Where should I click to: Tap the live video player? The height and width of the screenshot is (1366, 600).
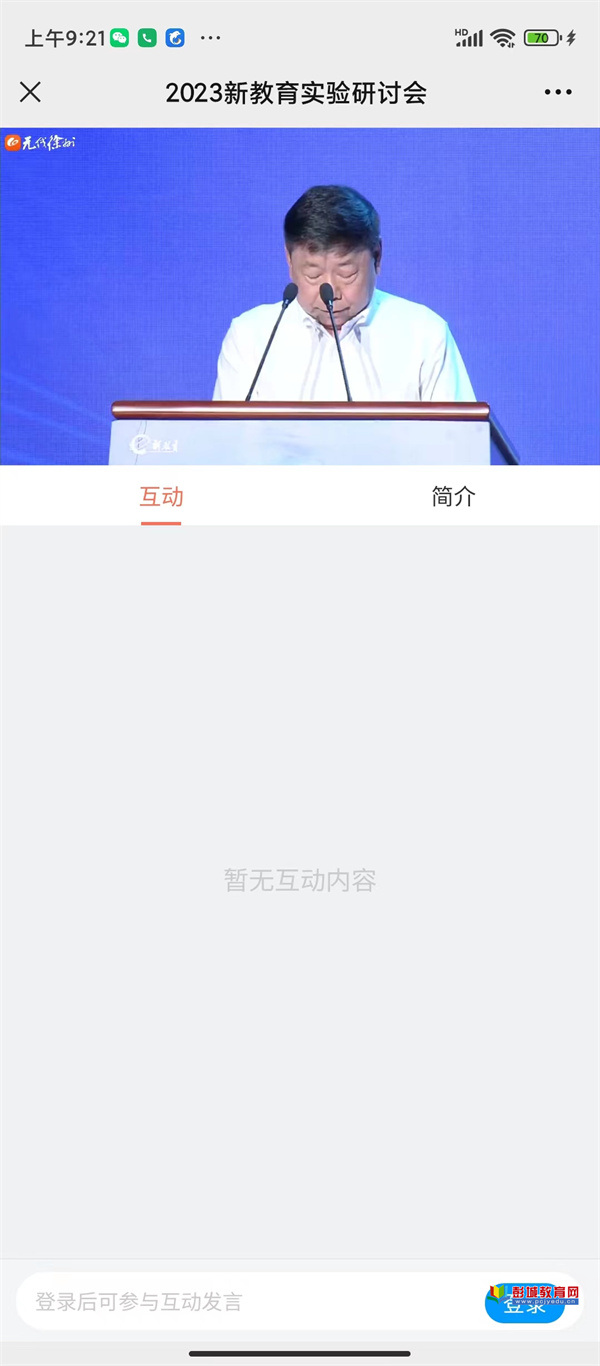(300, 296)
